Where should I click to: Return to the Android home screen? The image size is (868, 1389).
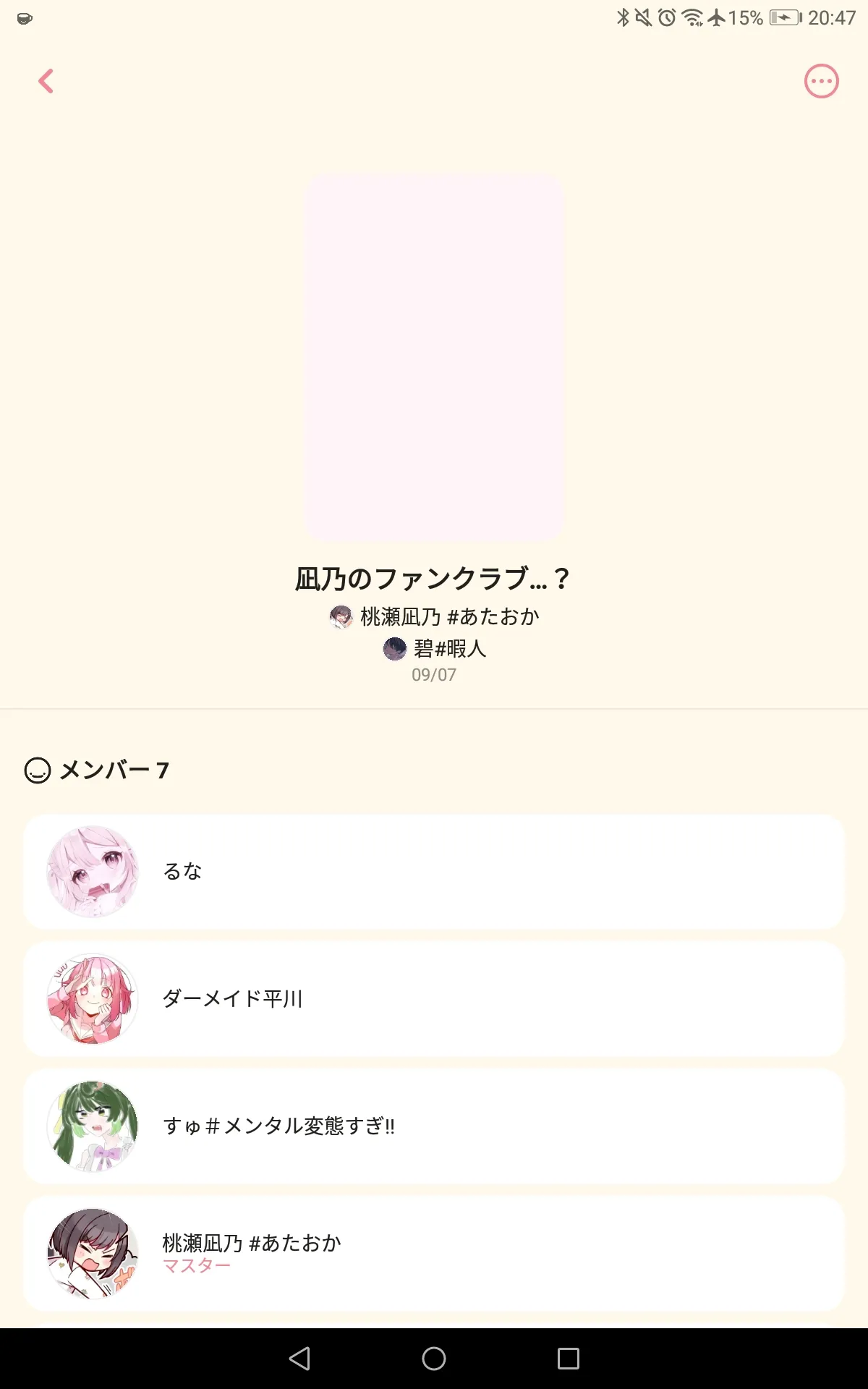tap(434, 1359)
